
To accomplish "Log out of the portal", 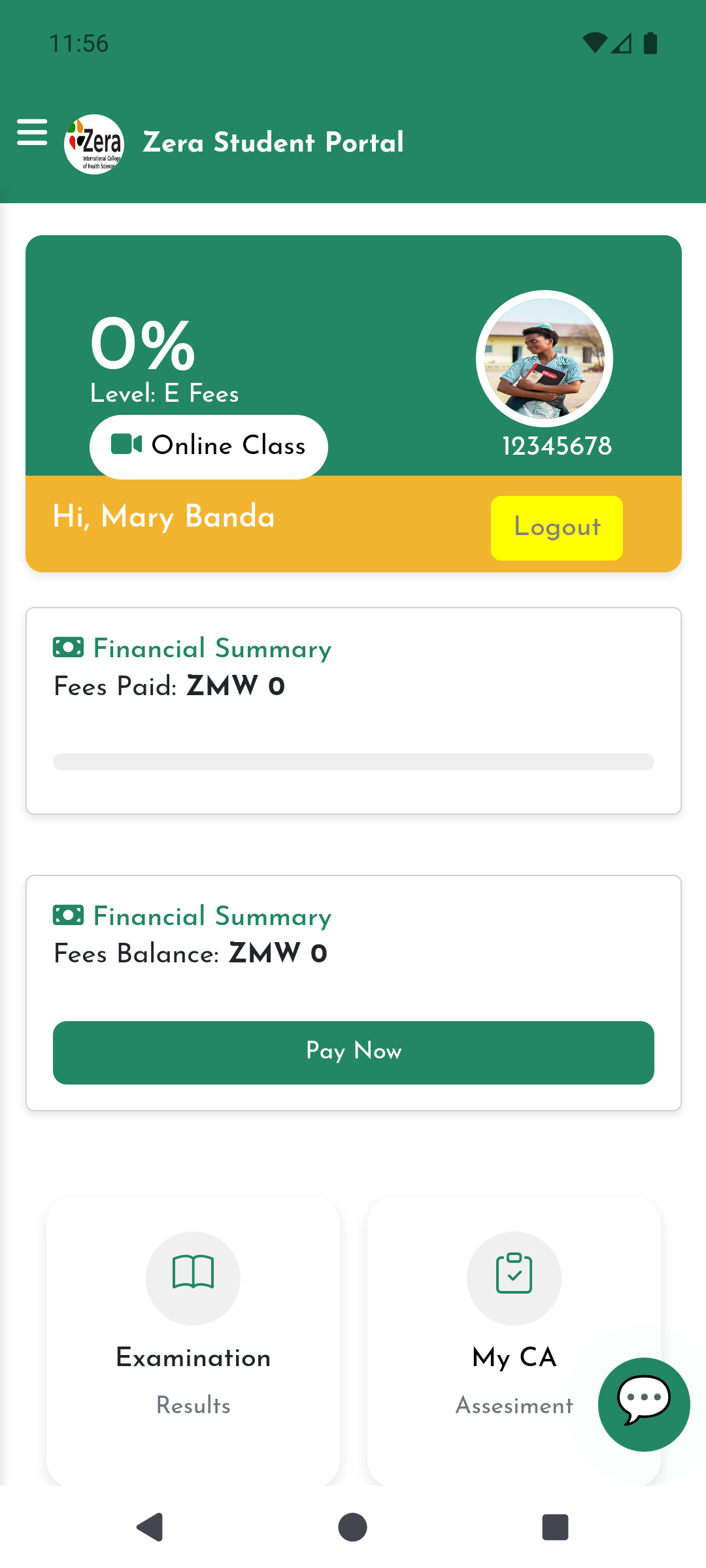I will coord(556,528).
